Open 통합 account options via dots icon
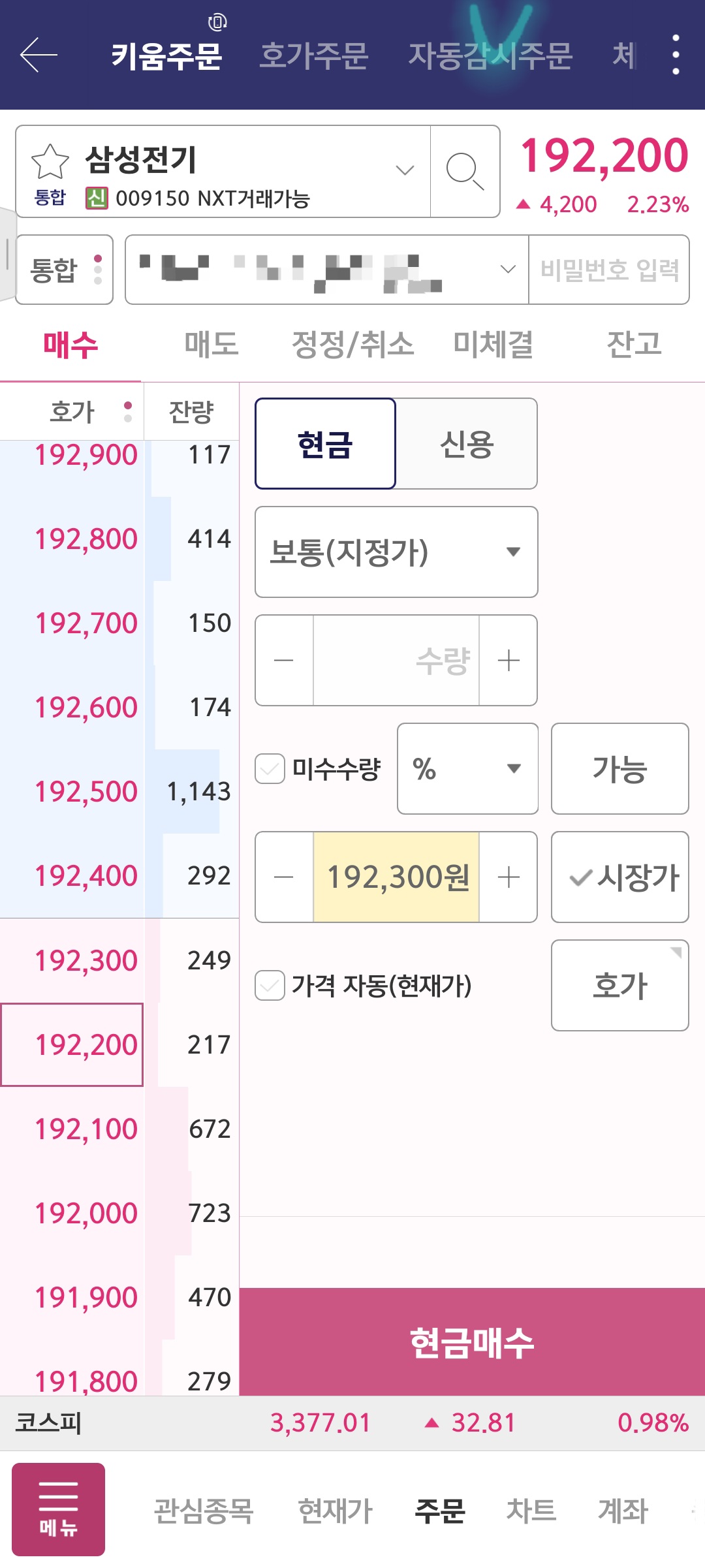Screen dimensions: 705x1568 [x=99, y=270]
